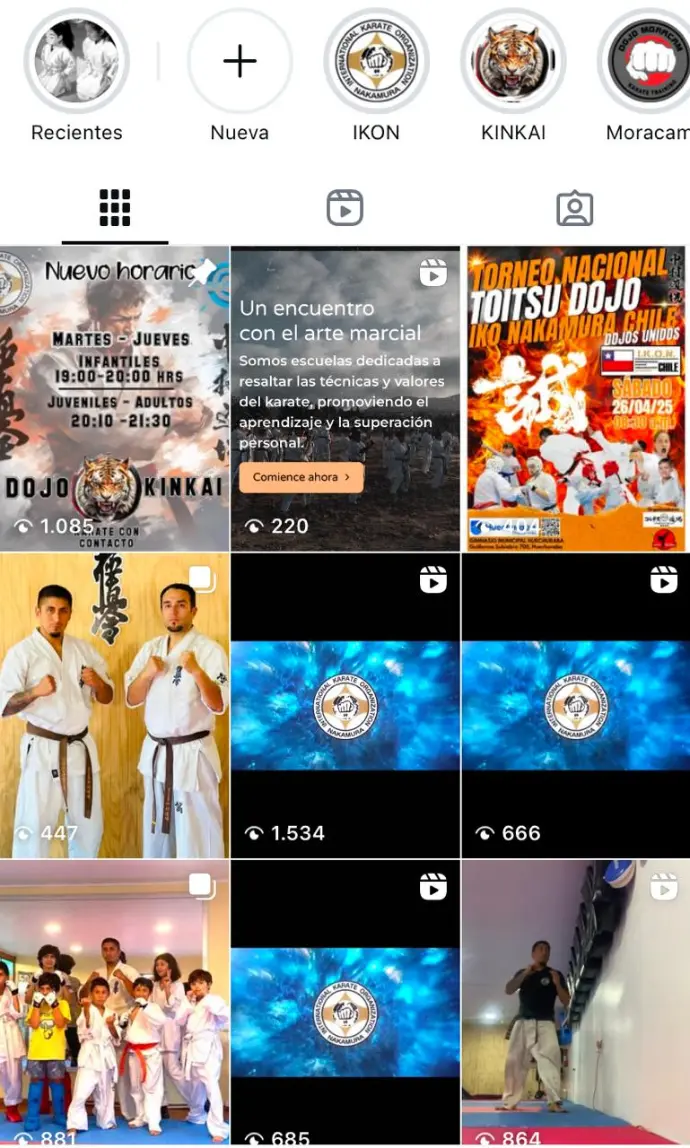Create a new highlight with Nueva
Viewport: 690px width, 1148px height.
click(x=240, y=61)
